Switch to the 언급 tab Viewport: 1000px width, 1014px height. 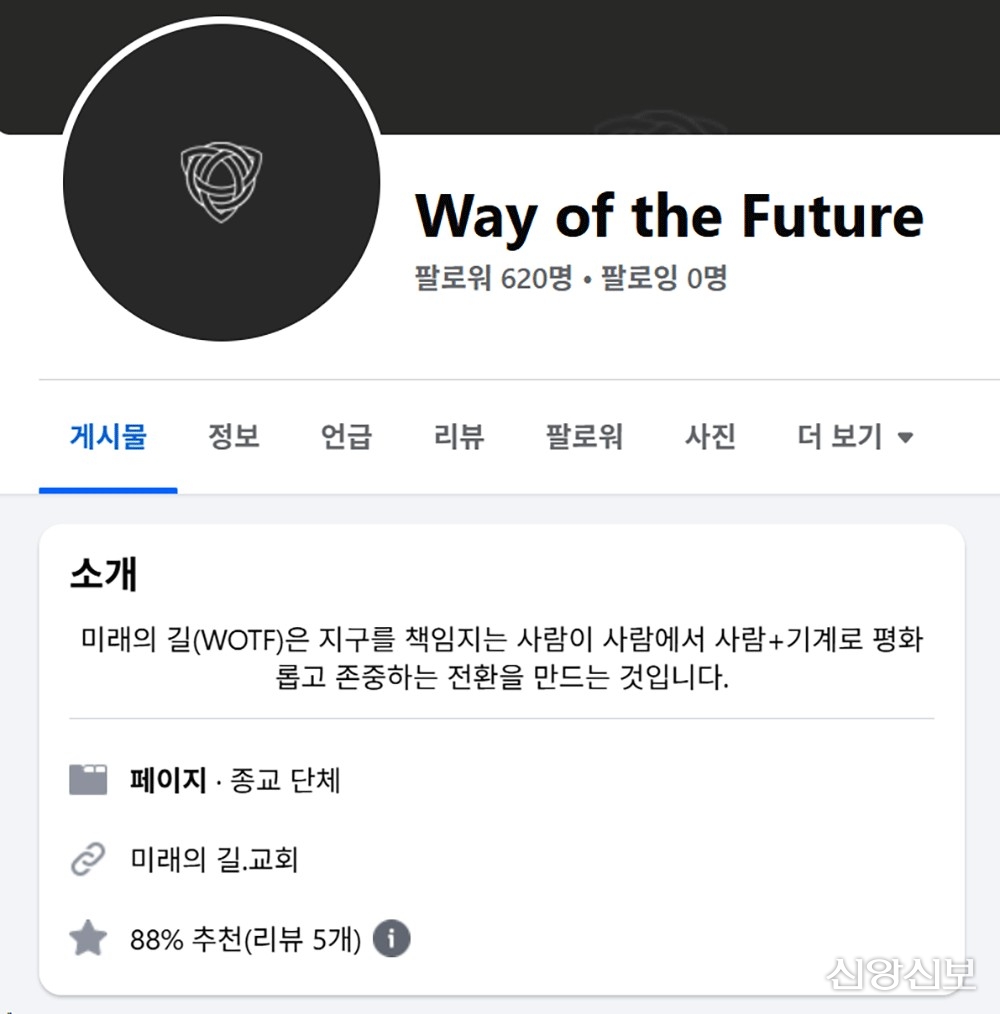click(x=347, y=437)
